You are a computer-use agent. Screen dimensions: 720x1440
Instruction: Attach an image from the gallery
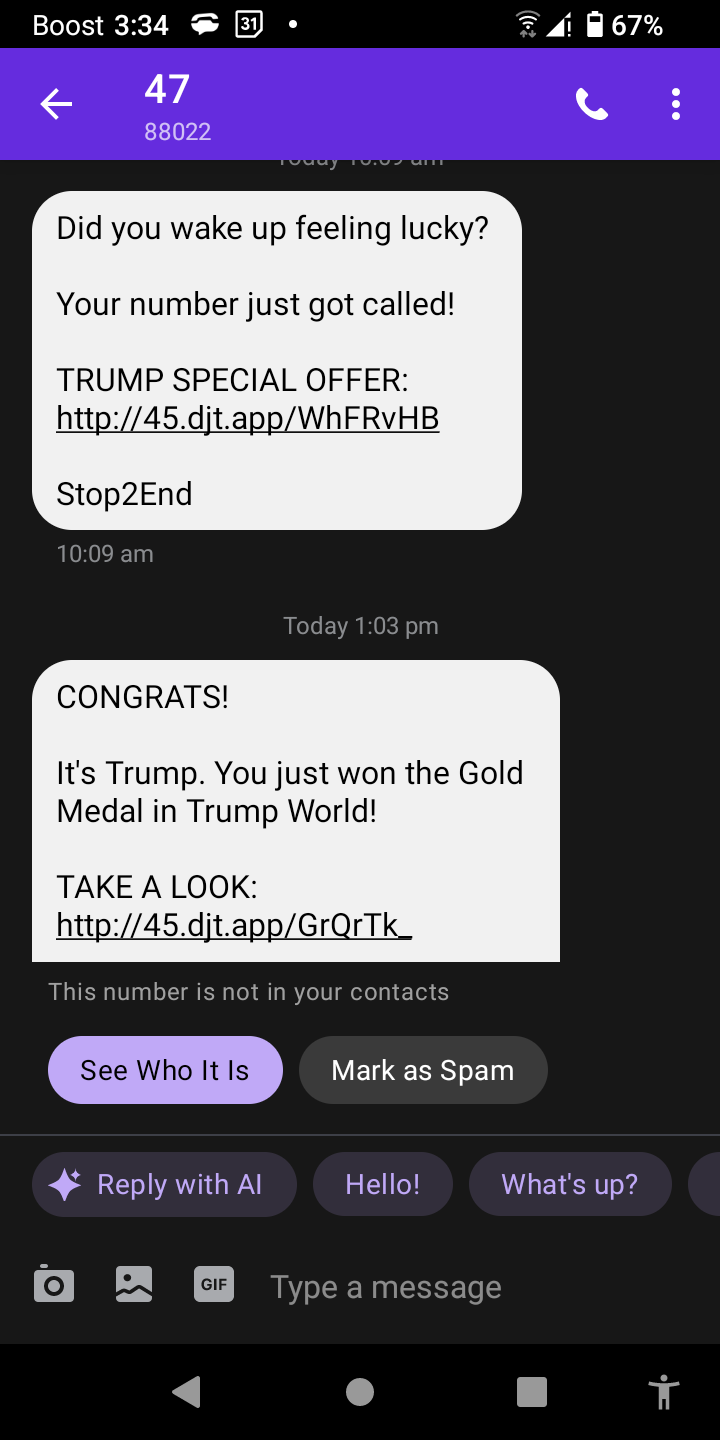pos(134,1284)
